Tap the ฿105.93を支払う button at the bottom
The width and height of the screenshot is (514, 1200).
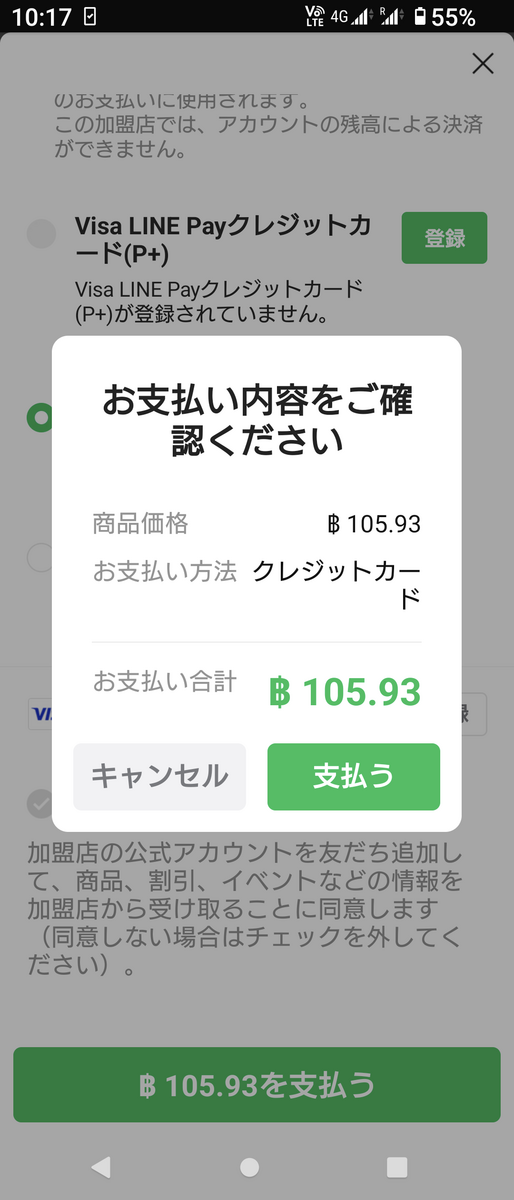coord(257,1085)
